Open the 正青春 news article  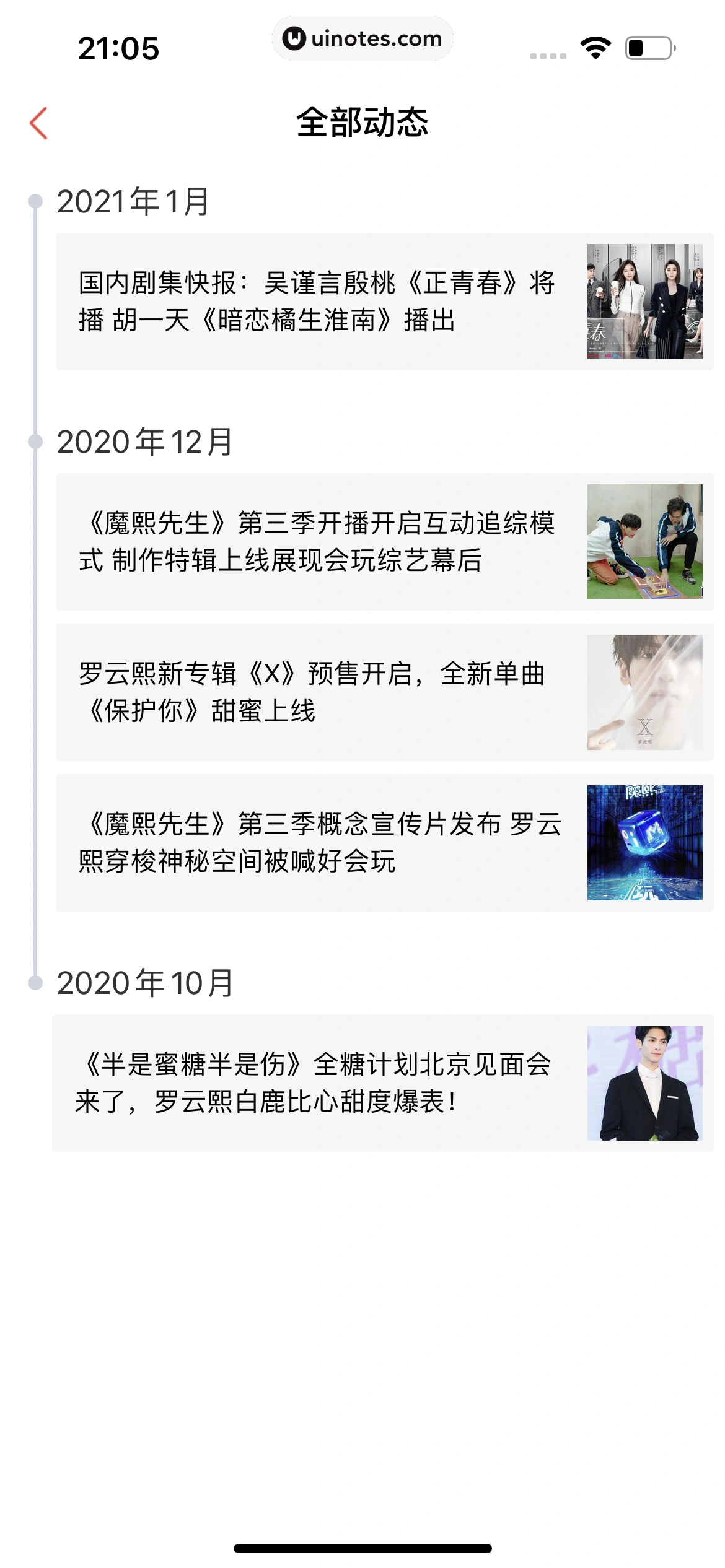click(362, 301)
